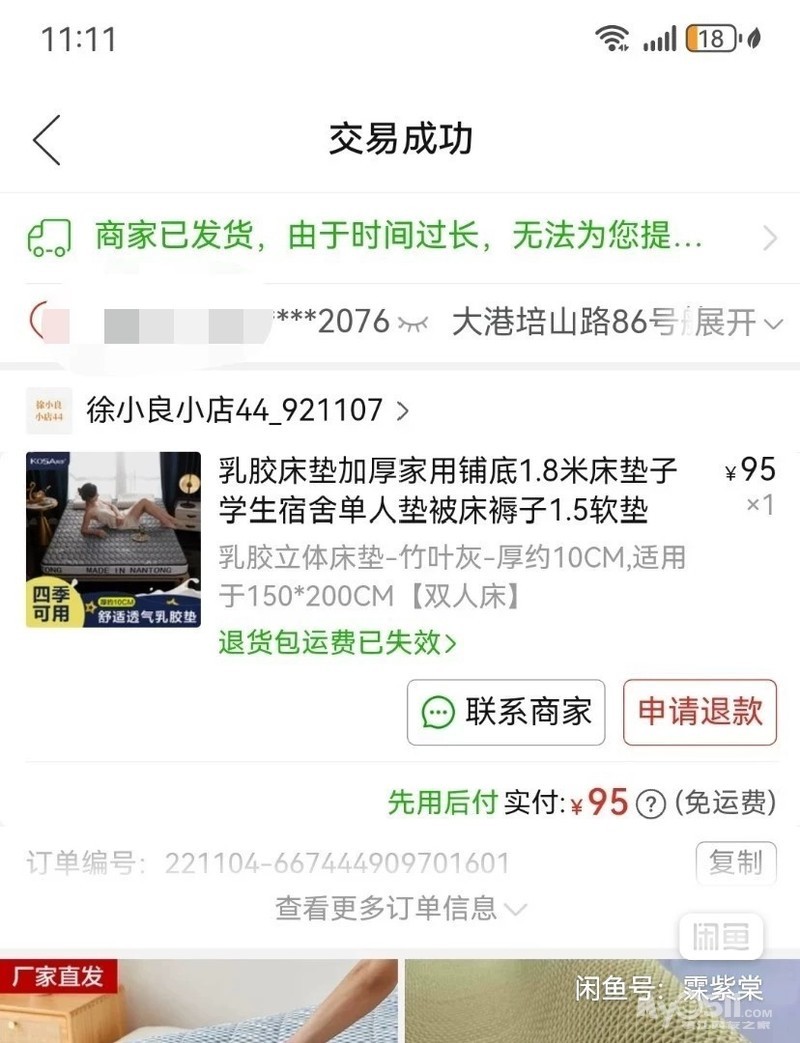Viewport: 800px width, 1043px height.
Task: Open the 厂家直发 recommended product card
Action: tap(199, 1000)
